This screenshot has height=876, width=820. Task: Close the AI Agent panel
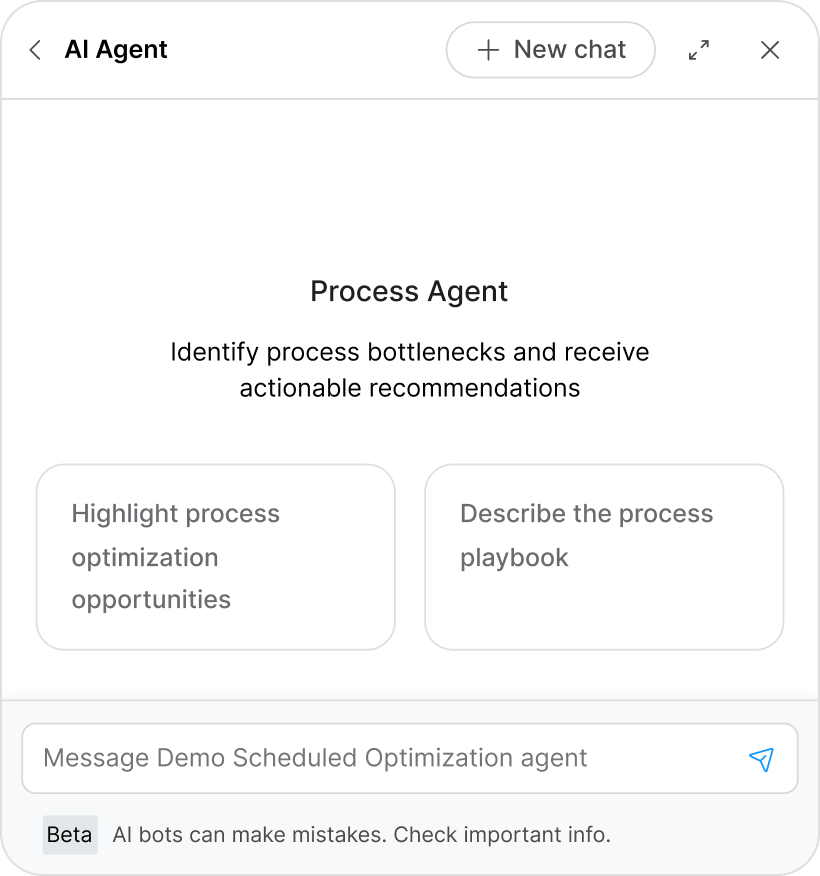click(769, 50)
